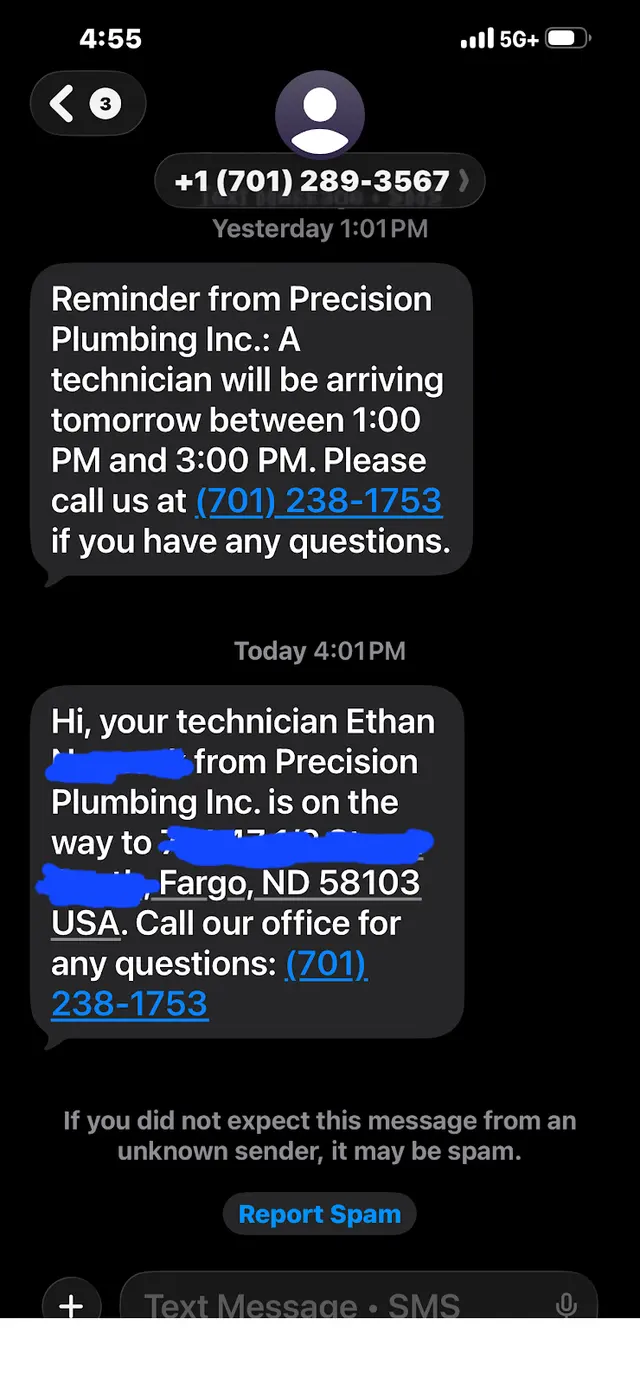Call (701) 238-1753 link in the reminder message
This screenshot has width=640, height=1384.
tap(318, 500)
